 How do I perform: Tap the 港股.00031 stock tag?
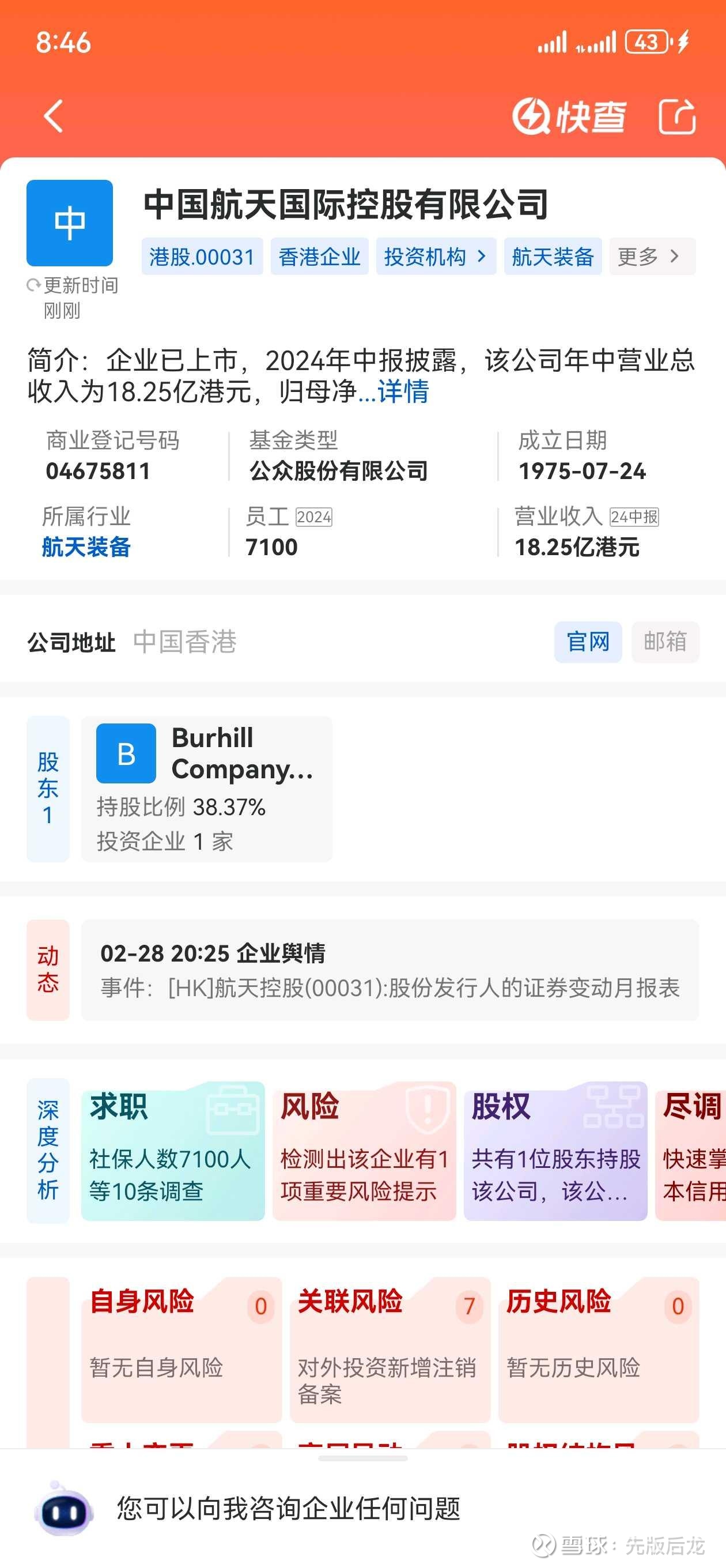click(203, 257)
